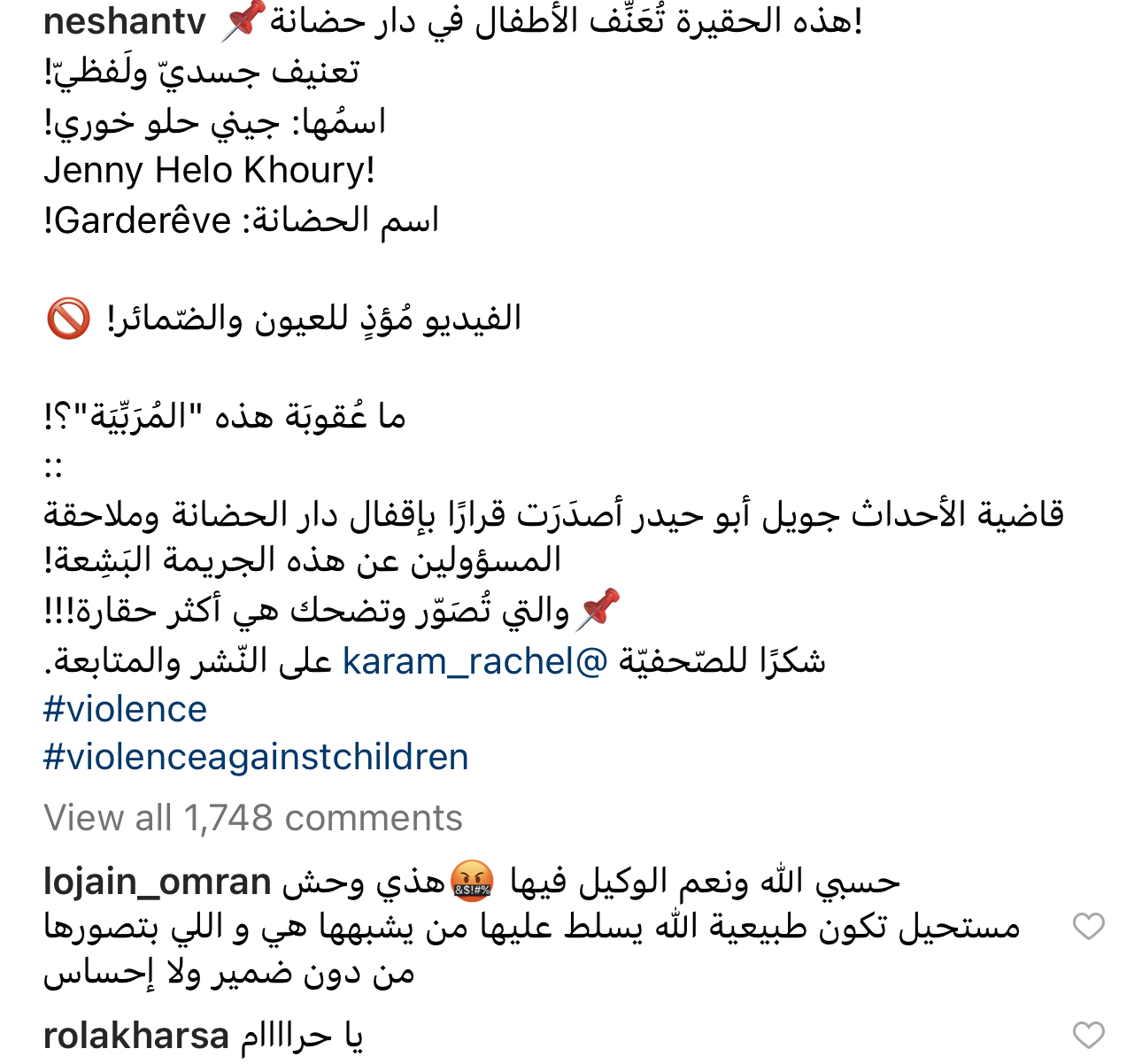1142x1064 pixels.
Task: Open the rolakharsa commenter profile
Action: (x=135, y=1035)
